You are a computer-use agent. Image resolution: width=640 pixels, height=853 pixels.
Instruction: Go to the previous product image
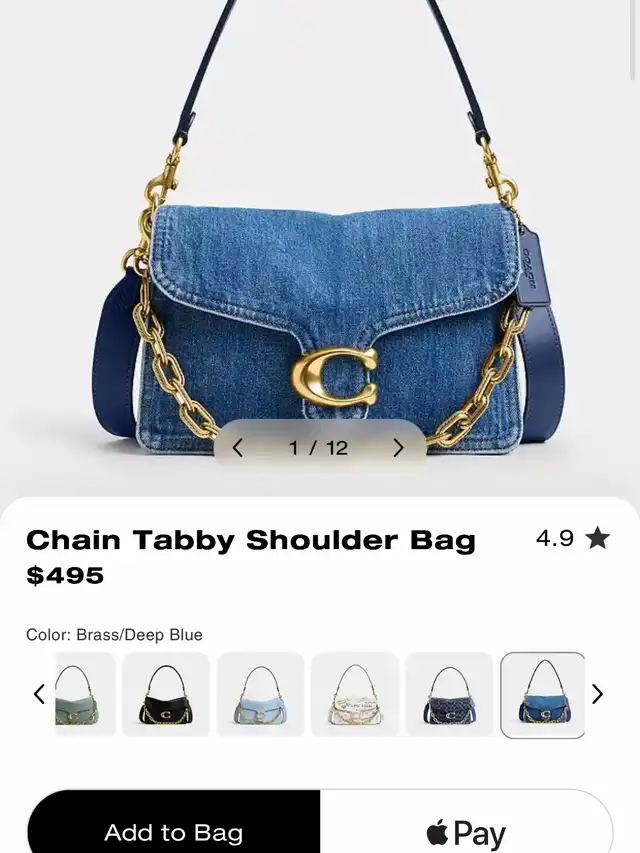tap(238, 448)
